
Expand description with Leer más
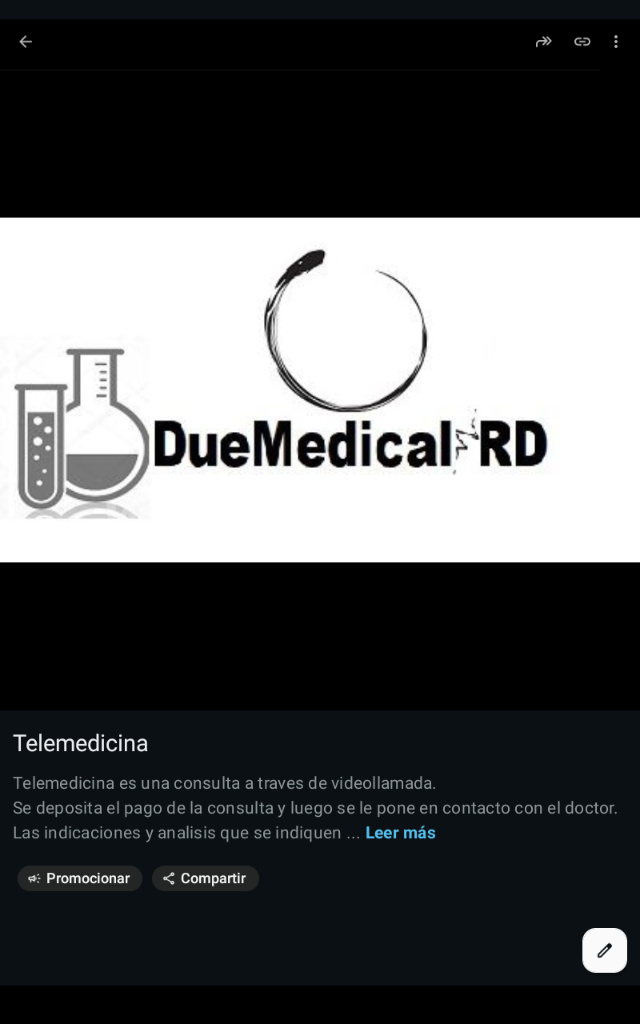400,833
